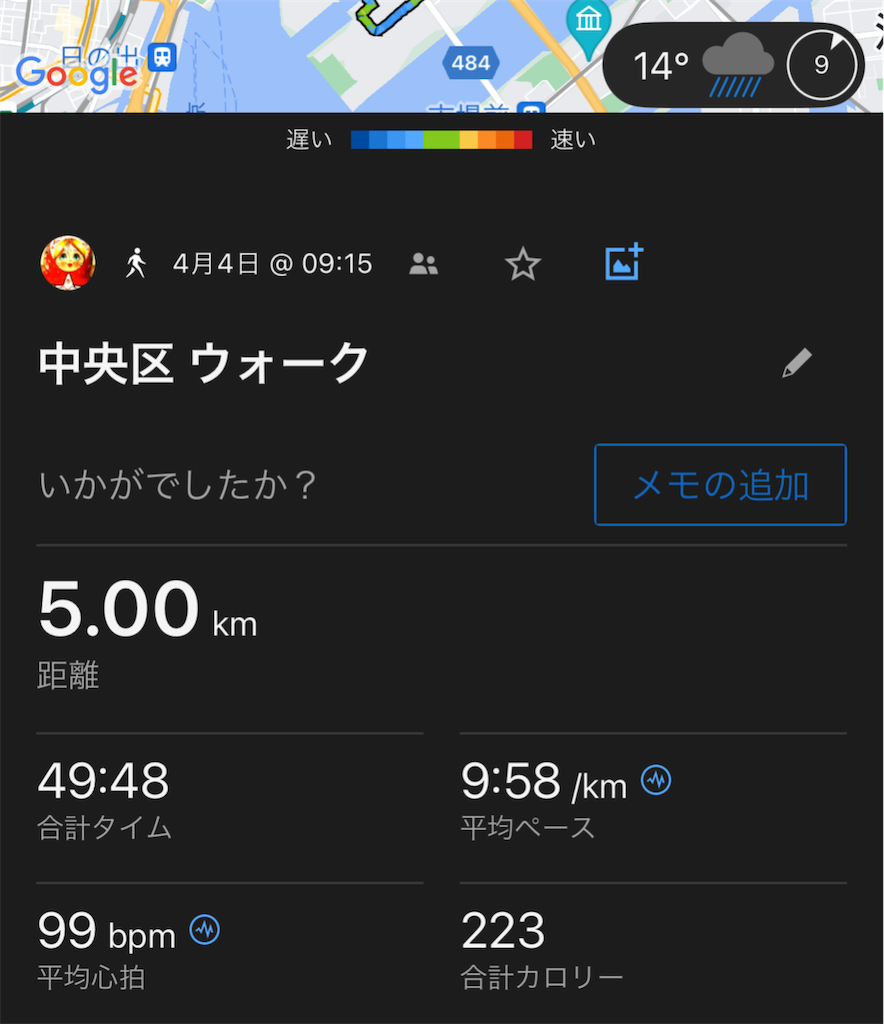Select the add photo icon
Viewport: 884px width, 1024px height.
coord(621,263)
